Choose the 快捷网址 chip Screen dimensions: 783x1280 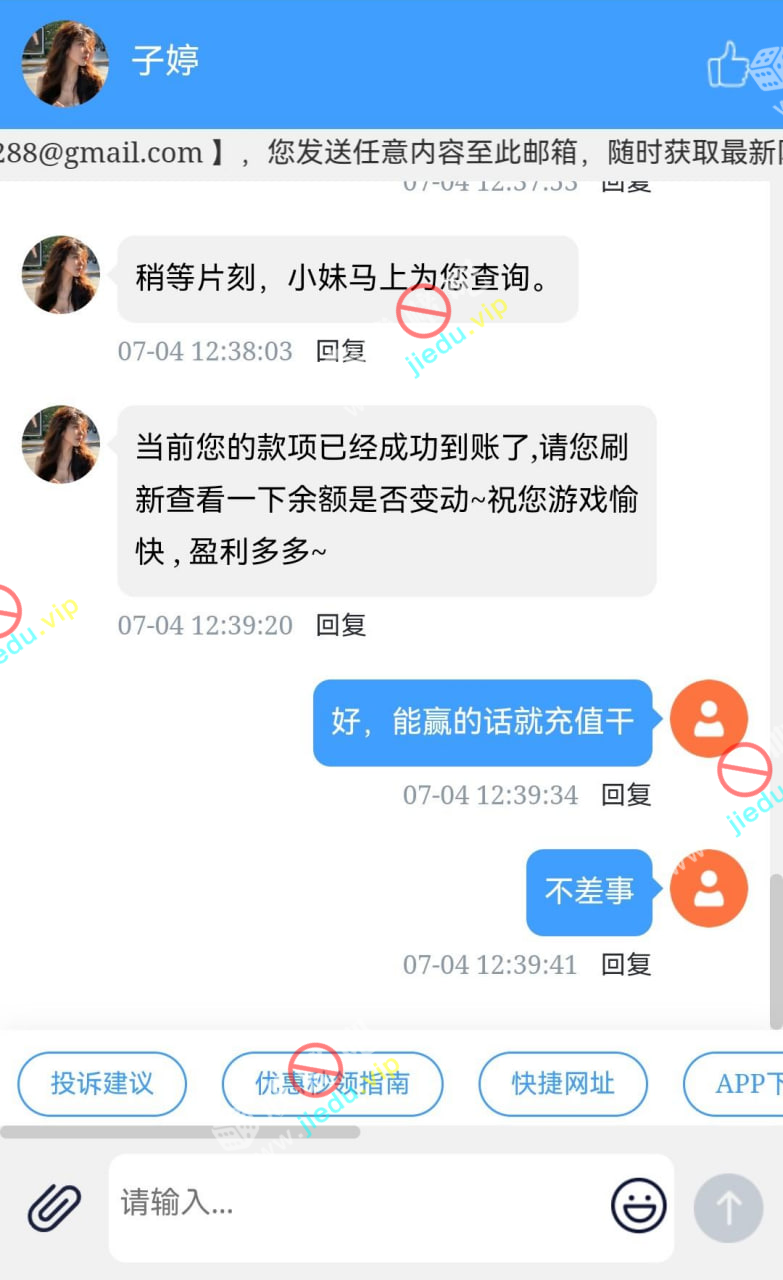(x=563, y=1084)
